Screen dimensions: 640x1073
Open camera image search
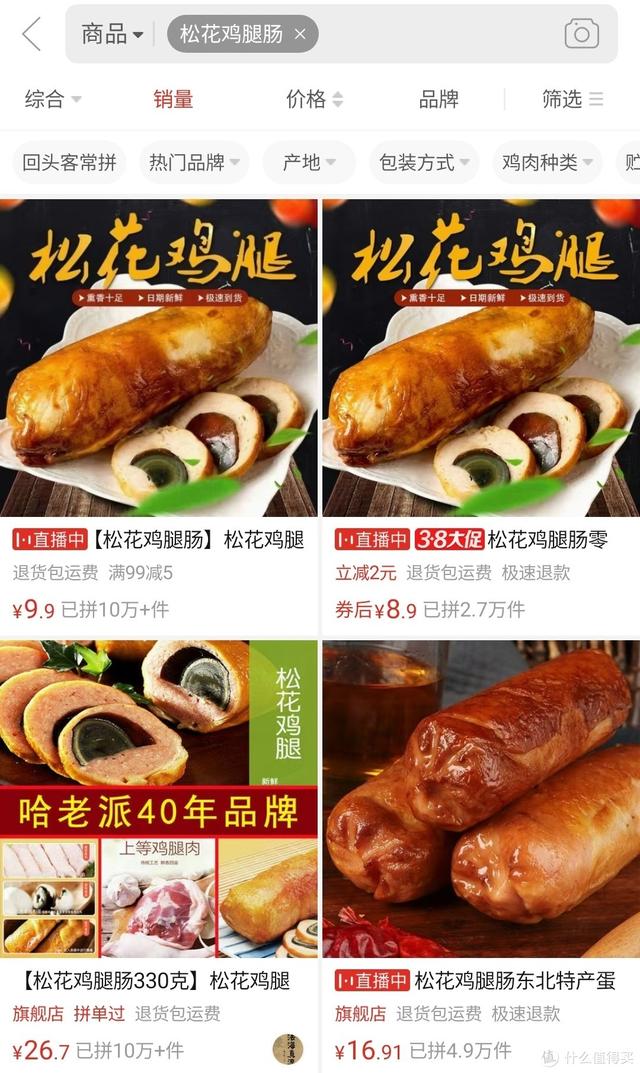click(x=581, y=34)
